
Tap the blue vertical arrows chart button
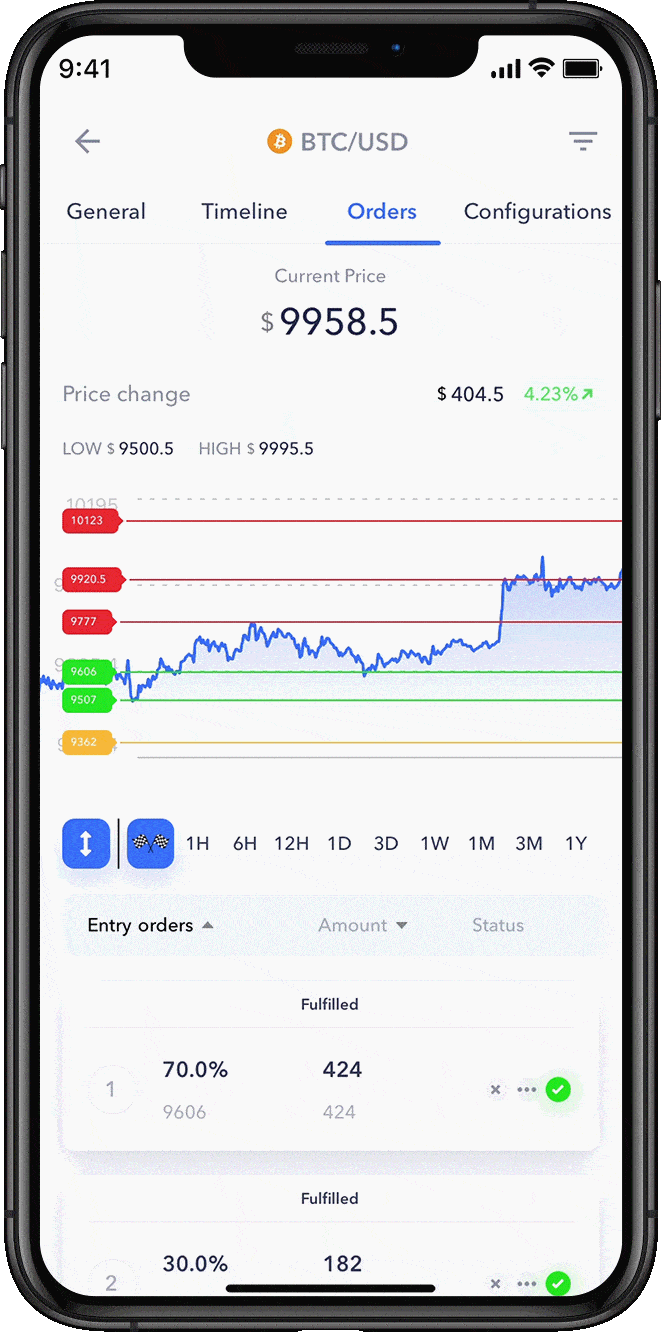point(86,843)
